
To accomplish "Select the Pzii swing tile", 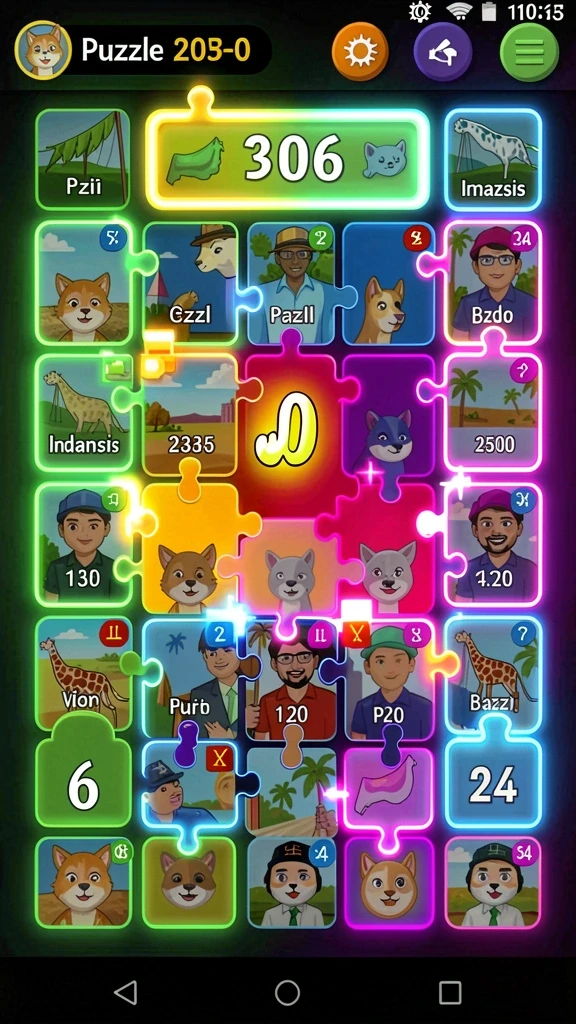I will click(83, 159).
